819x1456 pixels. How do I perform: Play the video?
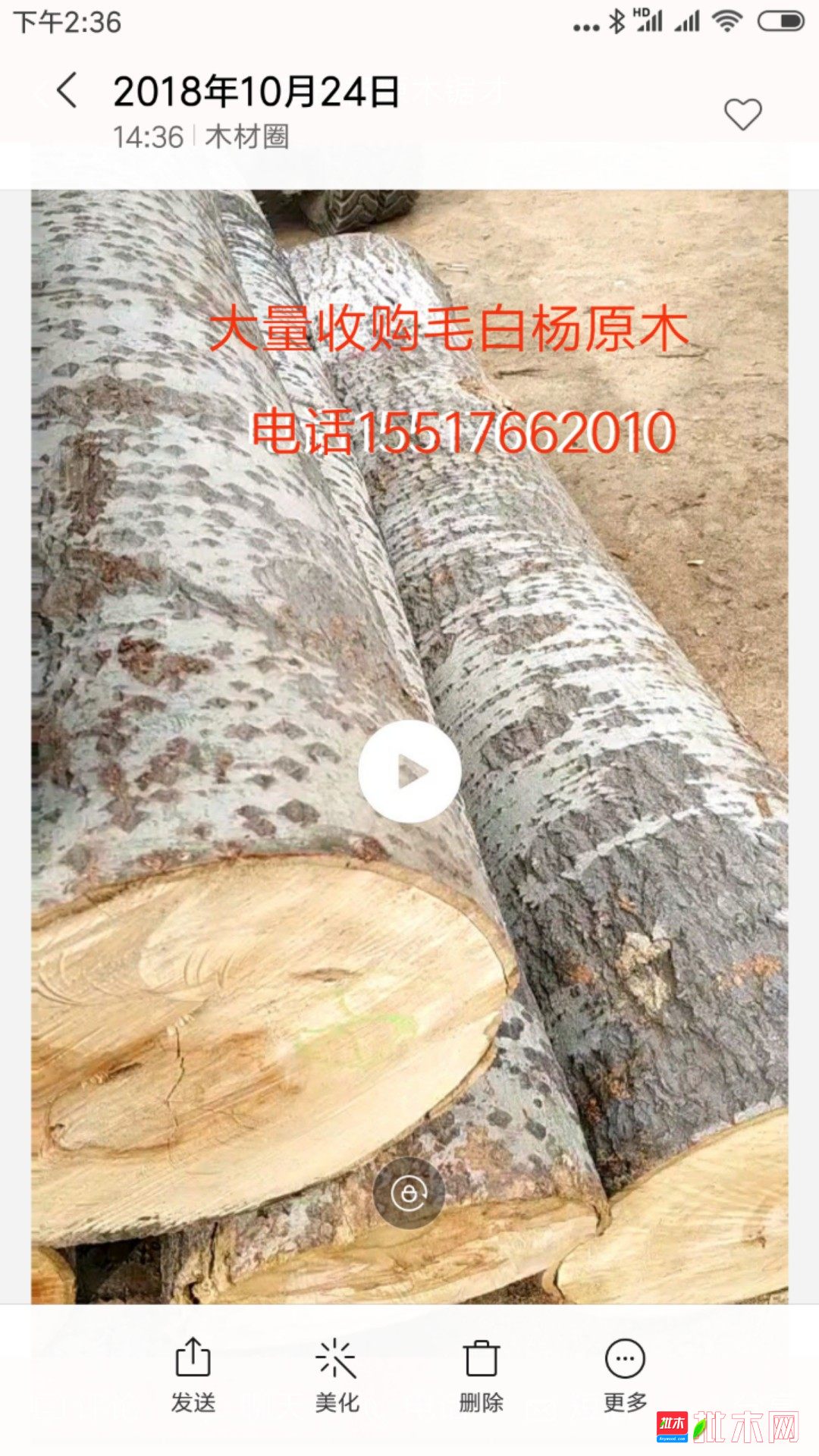pyautogui.click(x=409, y=772)
